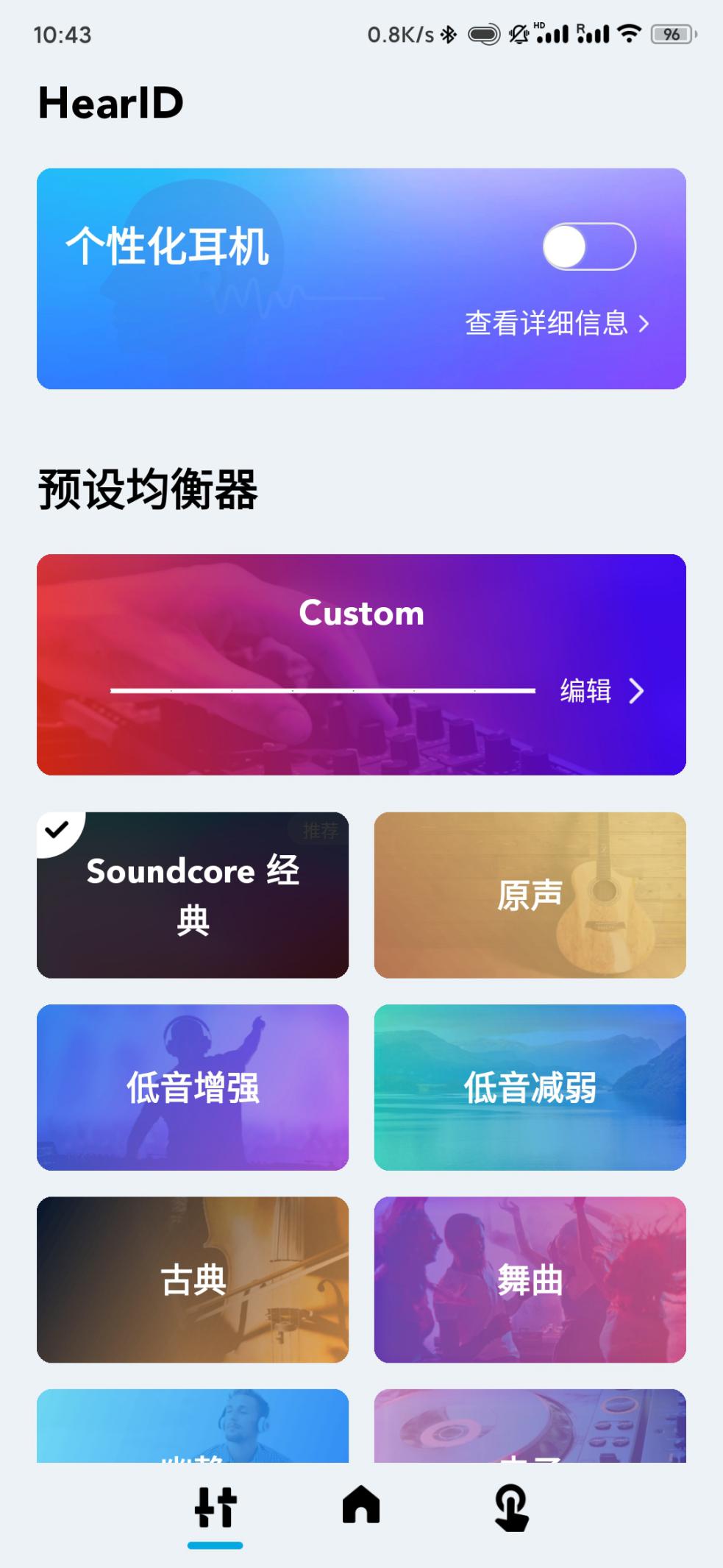Screen dimensions: 723x1568
Task: Select the 古典 classical preset
Action: [x=193, y=1280]
